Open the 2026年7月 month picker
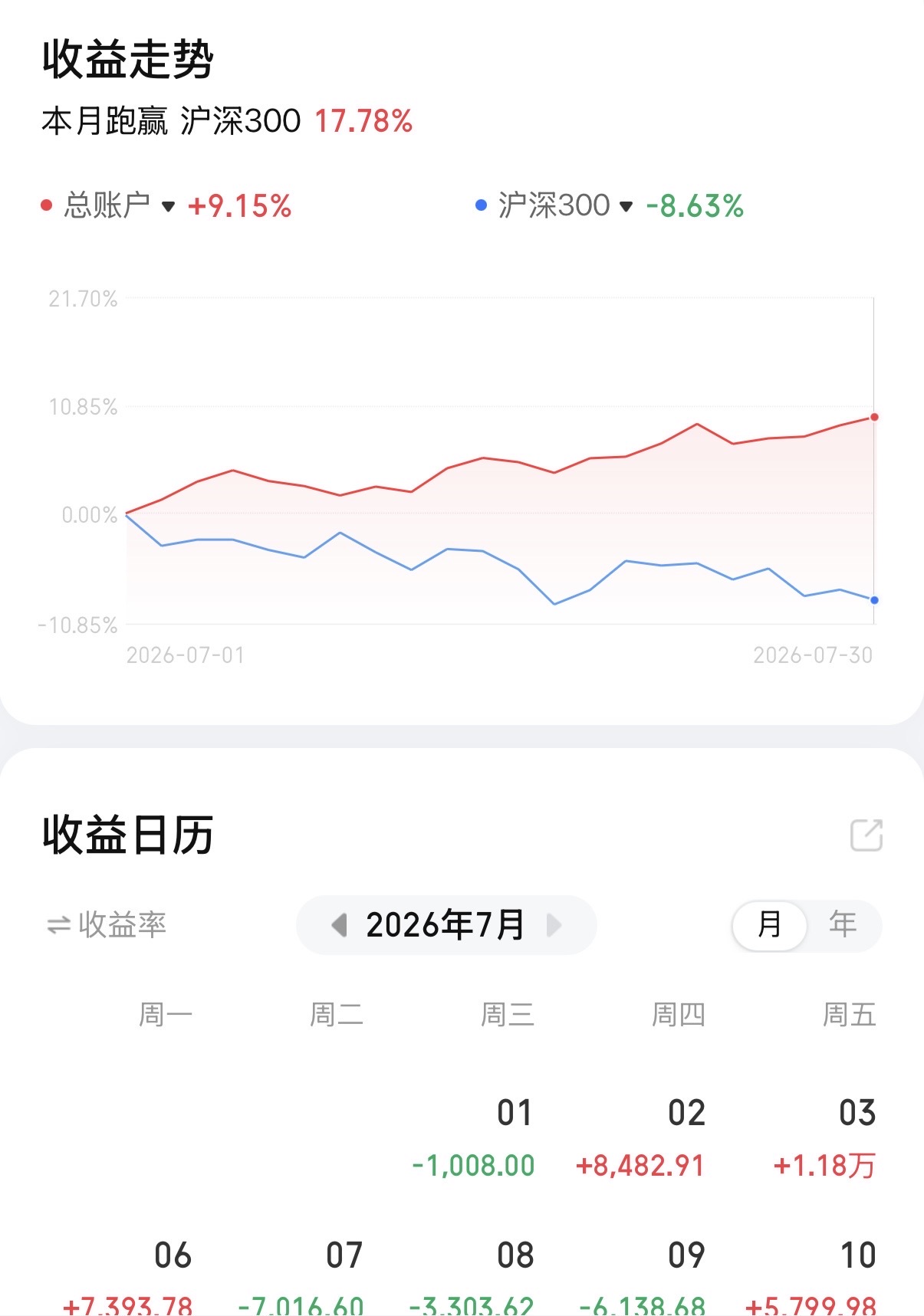The height and width of the screenshot is (1316, 924). coord(446,925)
